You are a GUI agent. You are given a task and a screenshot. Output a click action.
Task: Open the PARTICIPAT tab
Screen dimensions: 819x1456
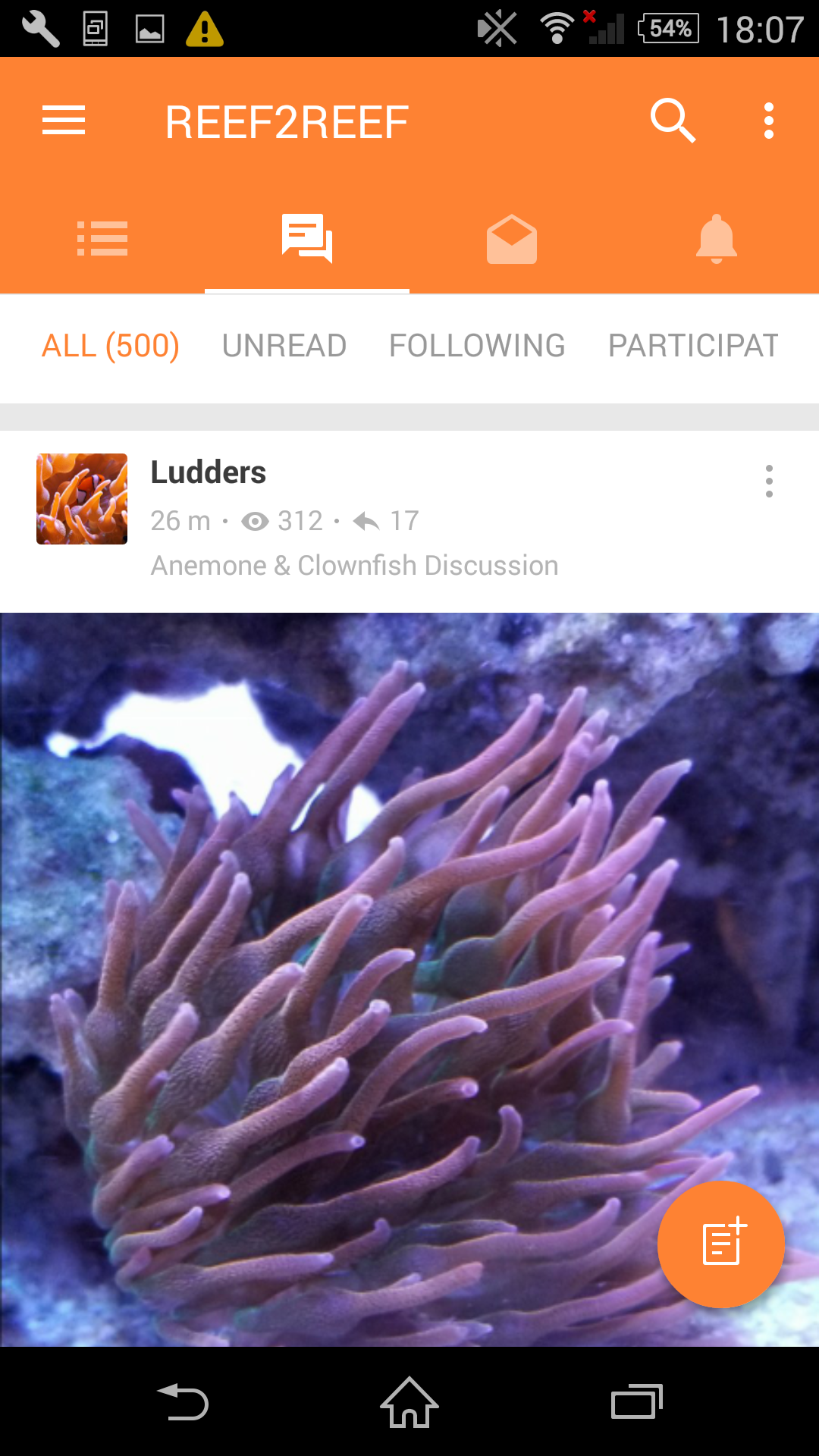692,346
